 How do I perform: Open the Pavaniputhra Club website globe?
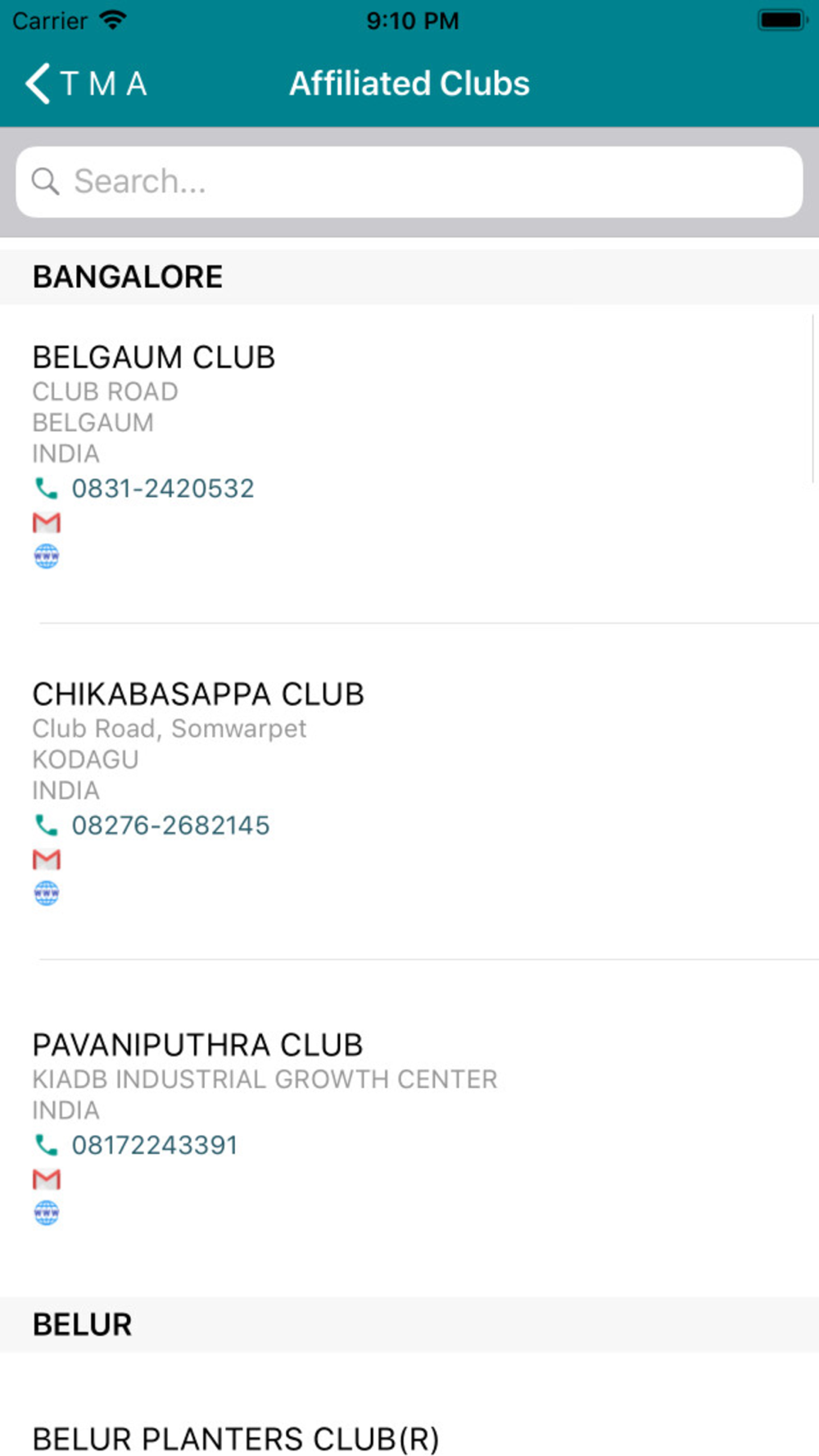pyautogui.click(x=47, y=1213)
